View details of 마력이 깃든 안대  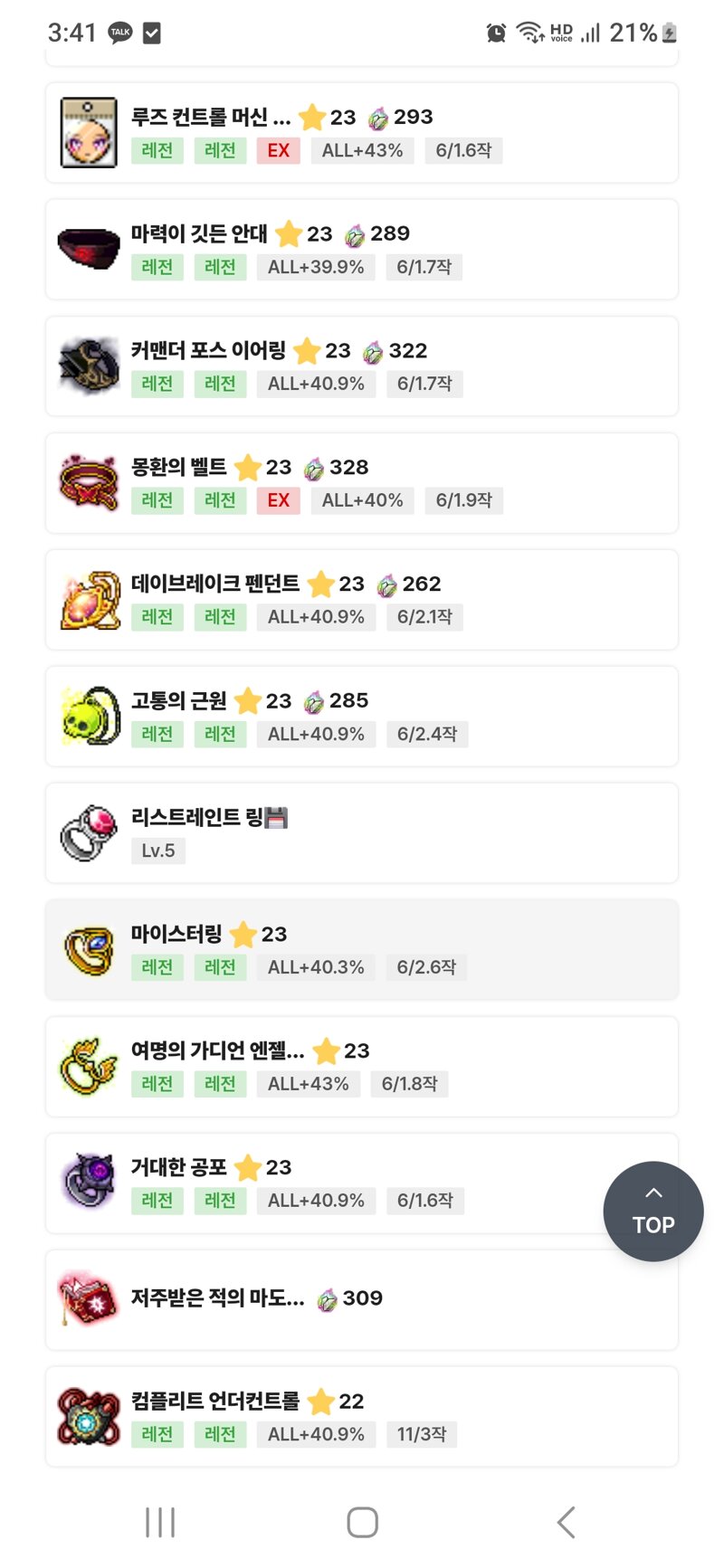[x=362, y=250]
